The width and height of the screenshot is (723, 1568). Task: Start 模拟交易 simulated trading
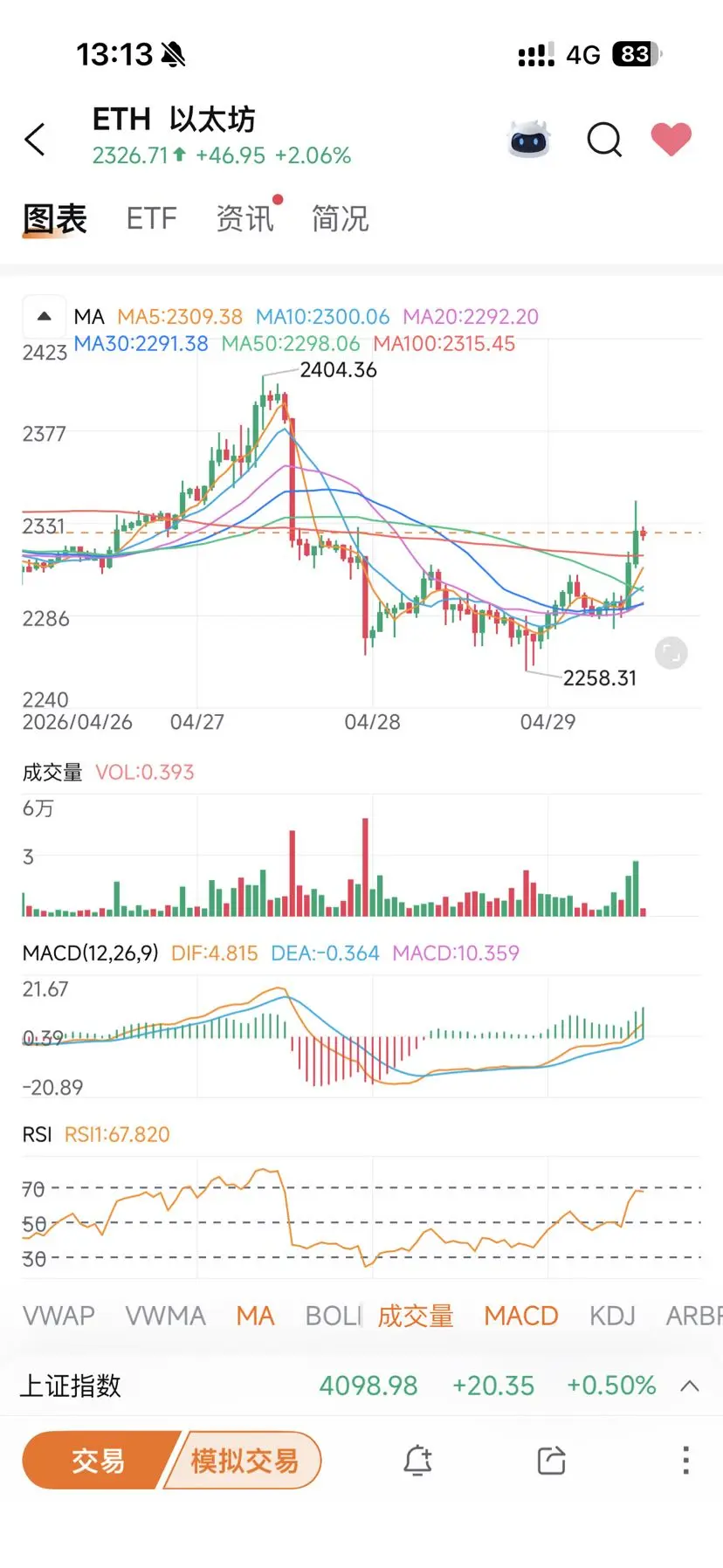click(x=245, y=1461)
